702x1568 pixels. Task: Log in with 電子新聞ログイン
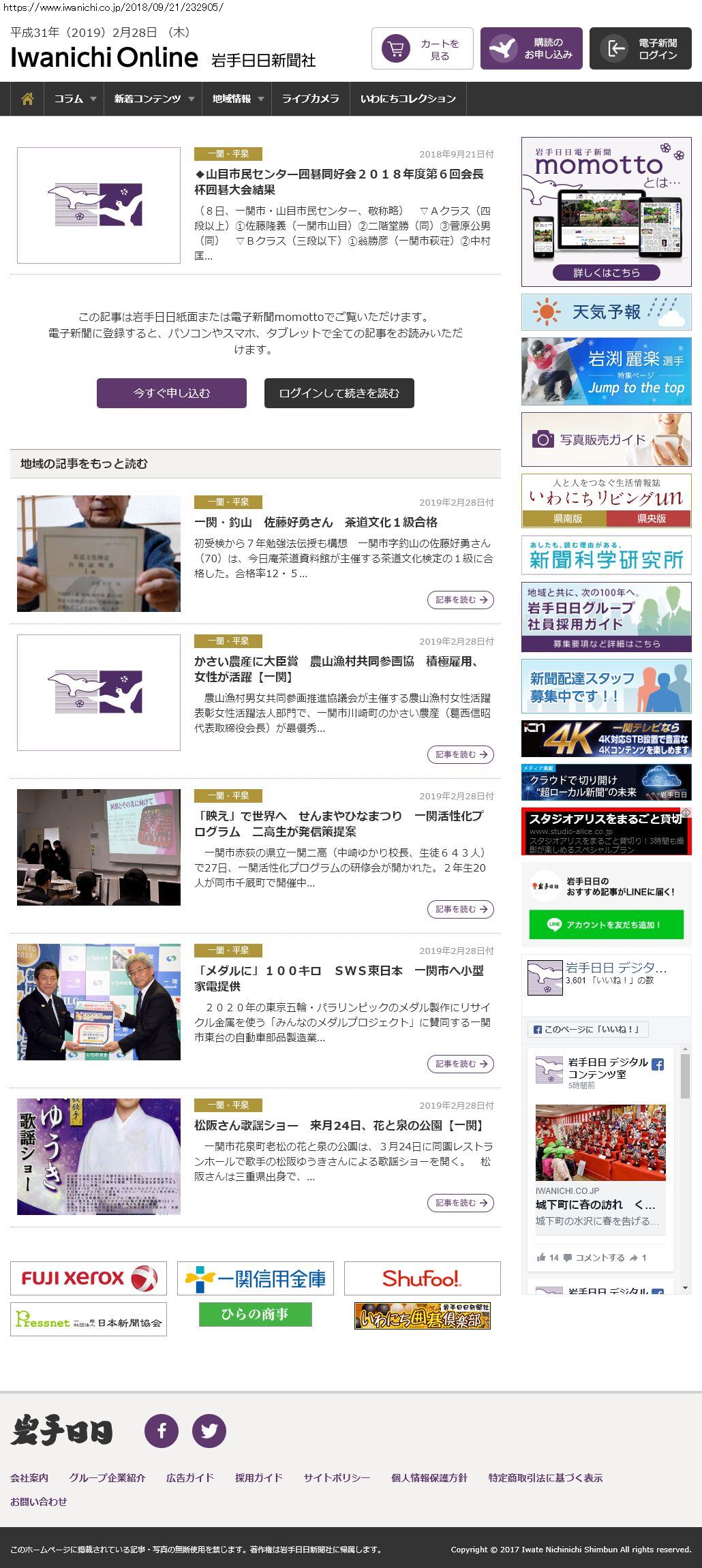641,49
